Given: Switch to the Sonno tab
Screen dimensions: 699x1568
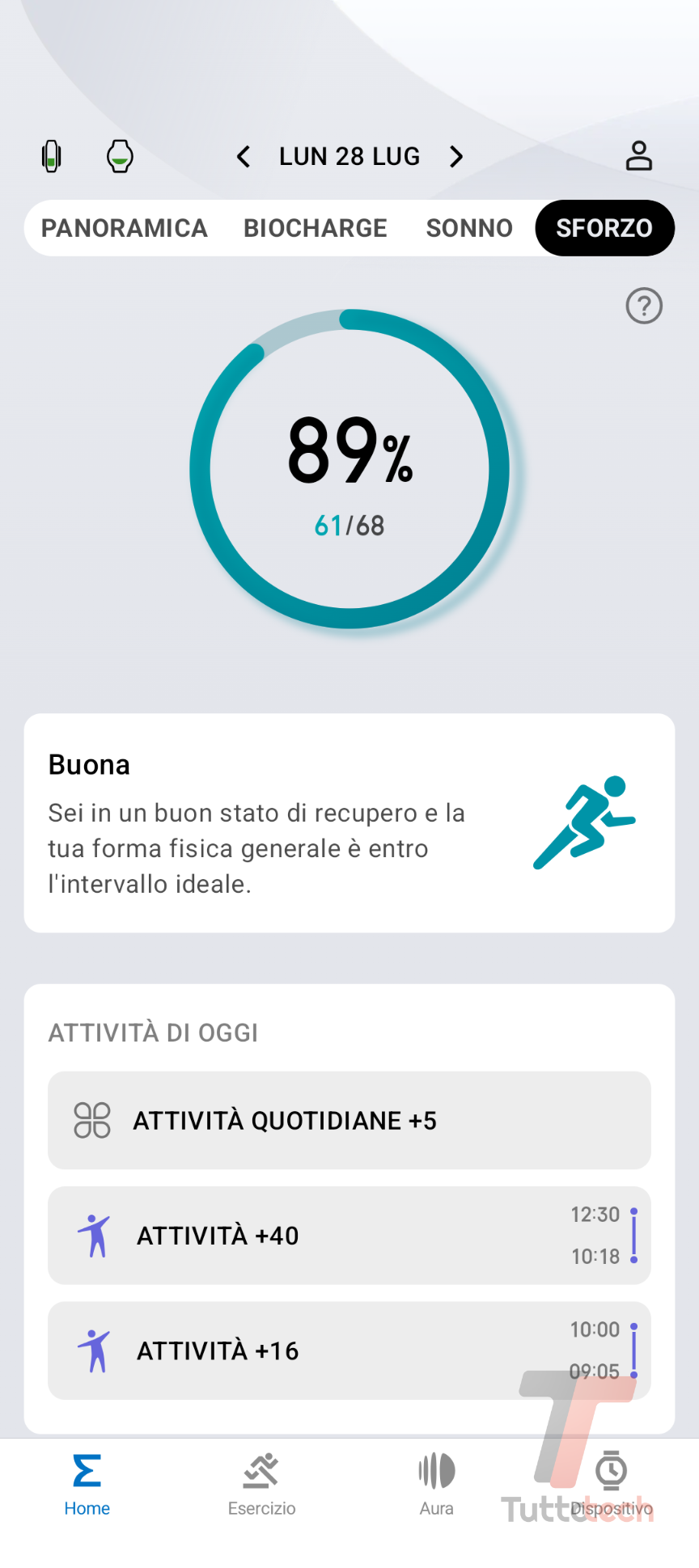Looking at the screenshot, I should [x=469, y=228].
